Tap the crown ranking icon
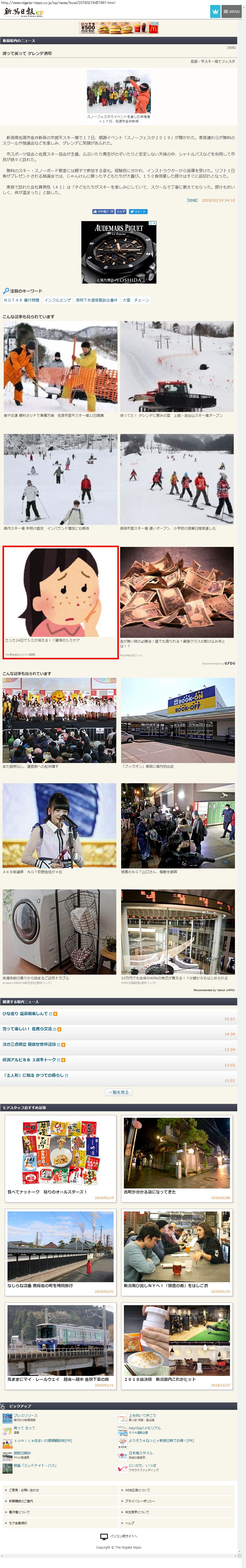 [x=215, y=11]
